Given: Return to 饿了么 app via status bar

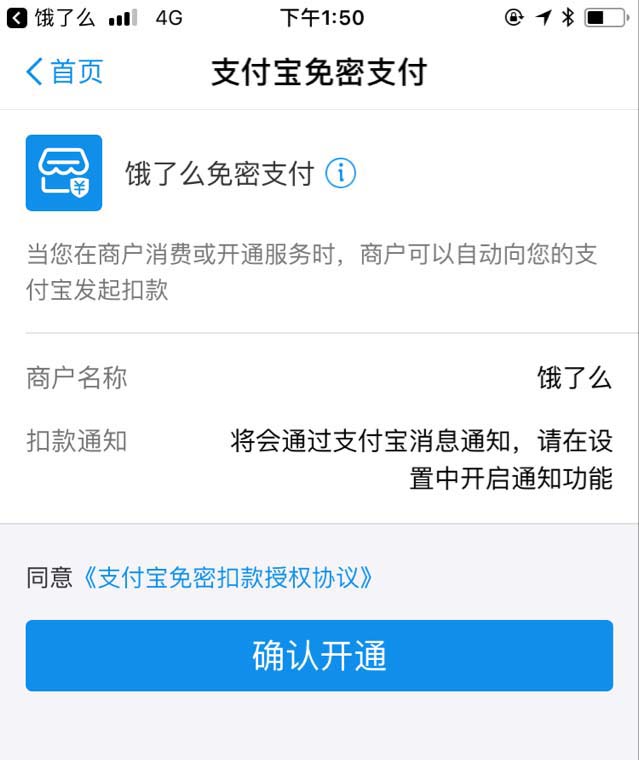Looking at the screenshot, I should click(50, 17).
